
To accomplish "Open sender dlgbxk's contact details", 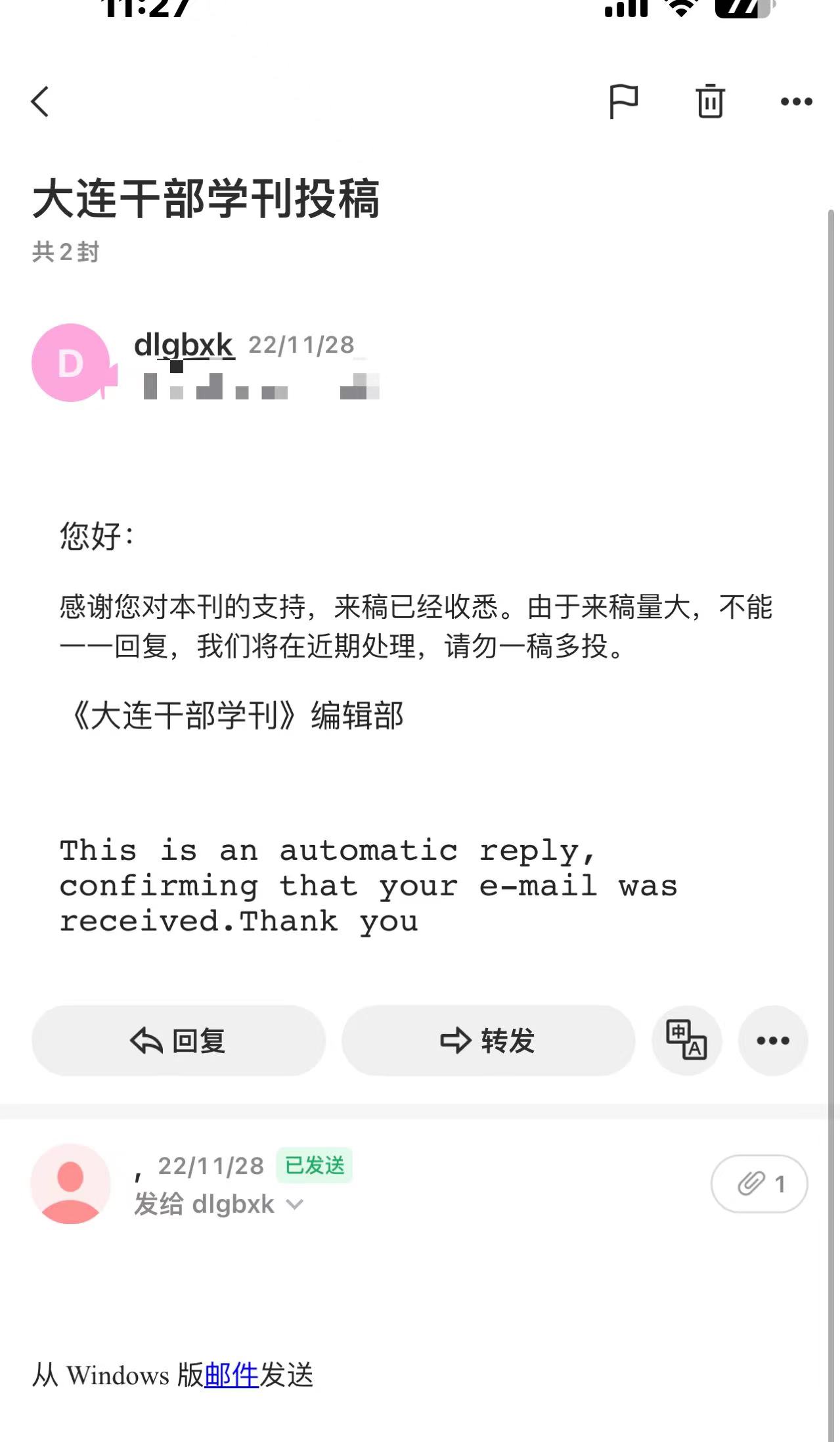I will [183, 345].
